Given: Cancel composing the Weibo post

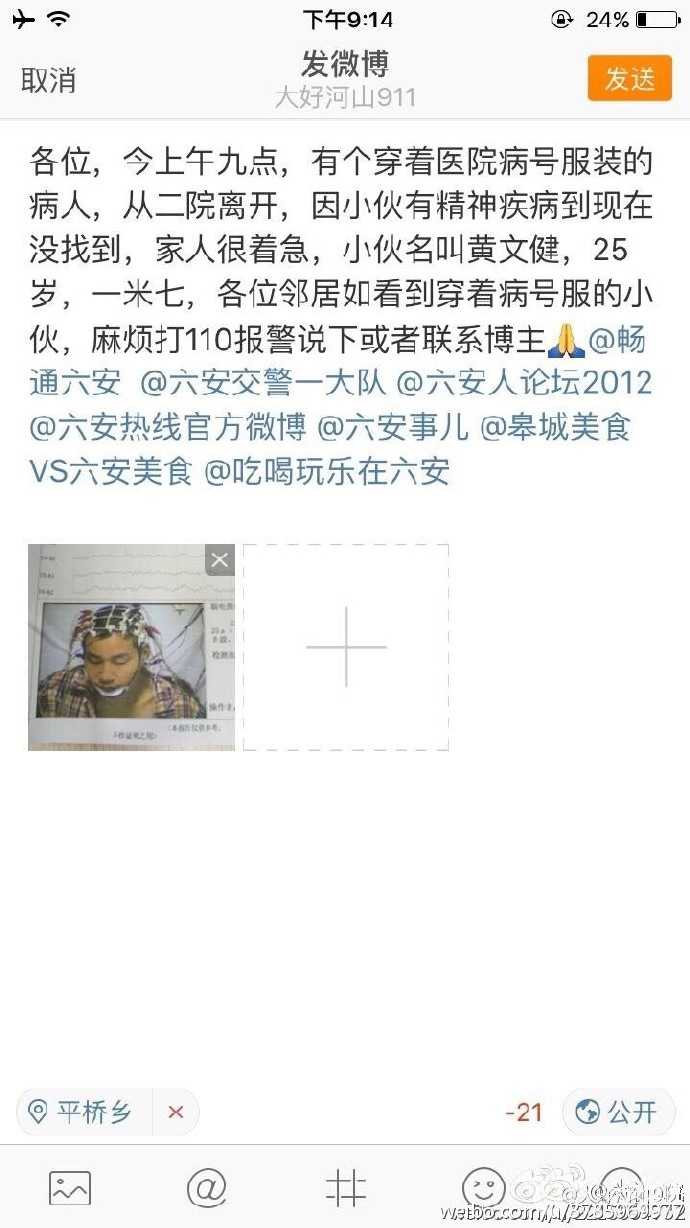Looking at the screenshot, I should pos(48,80).
